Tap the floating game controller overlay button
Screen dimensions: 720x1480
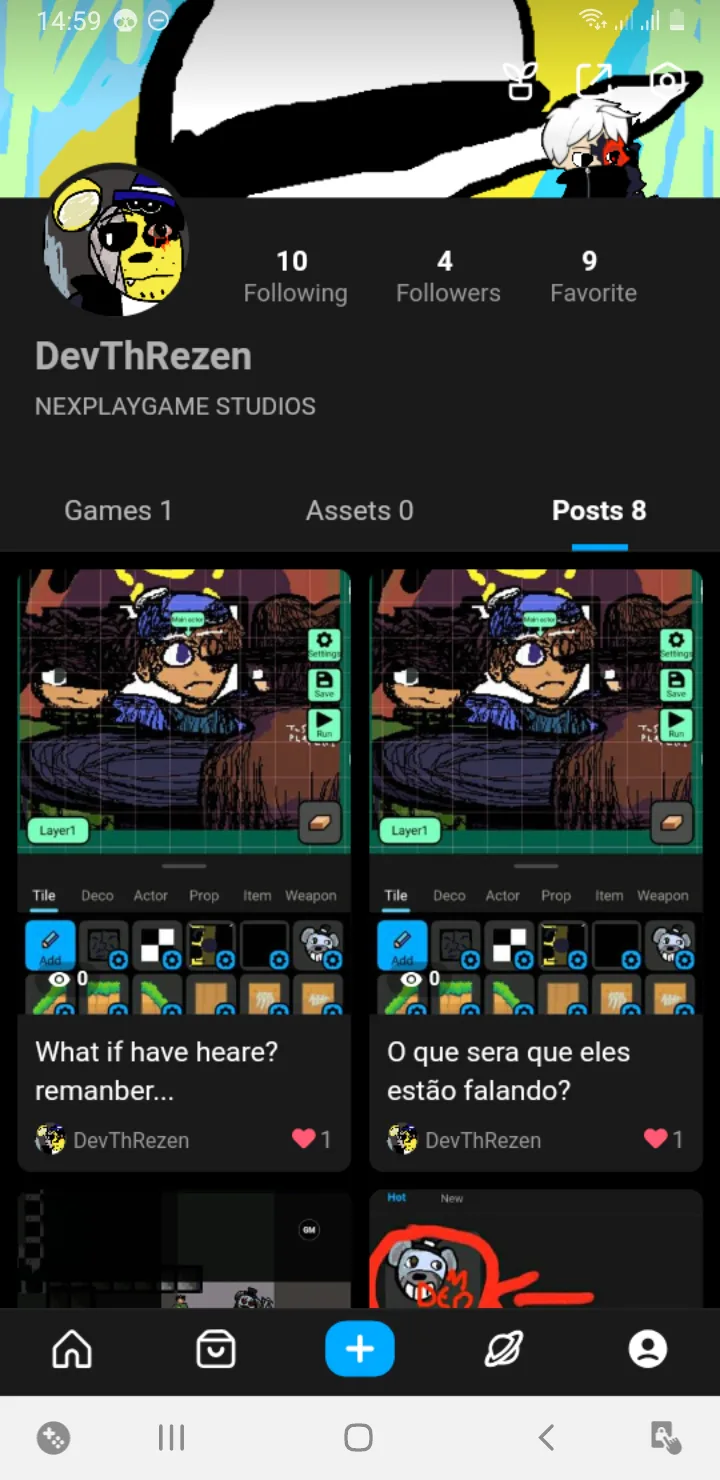[x=54, y=1437]
